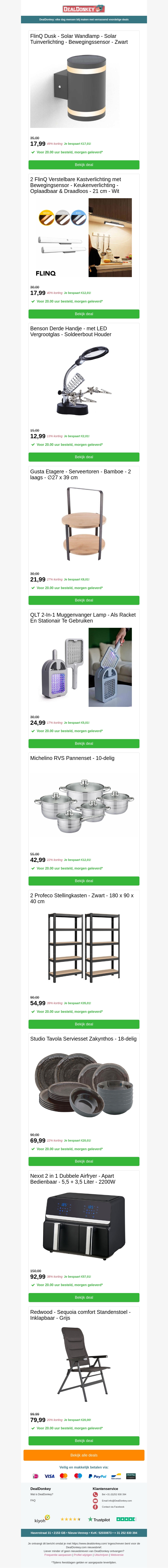Tap Bekijk deal under Gusta Etagere
The image size is (168, 1568).
click(x=84, y=600)
